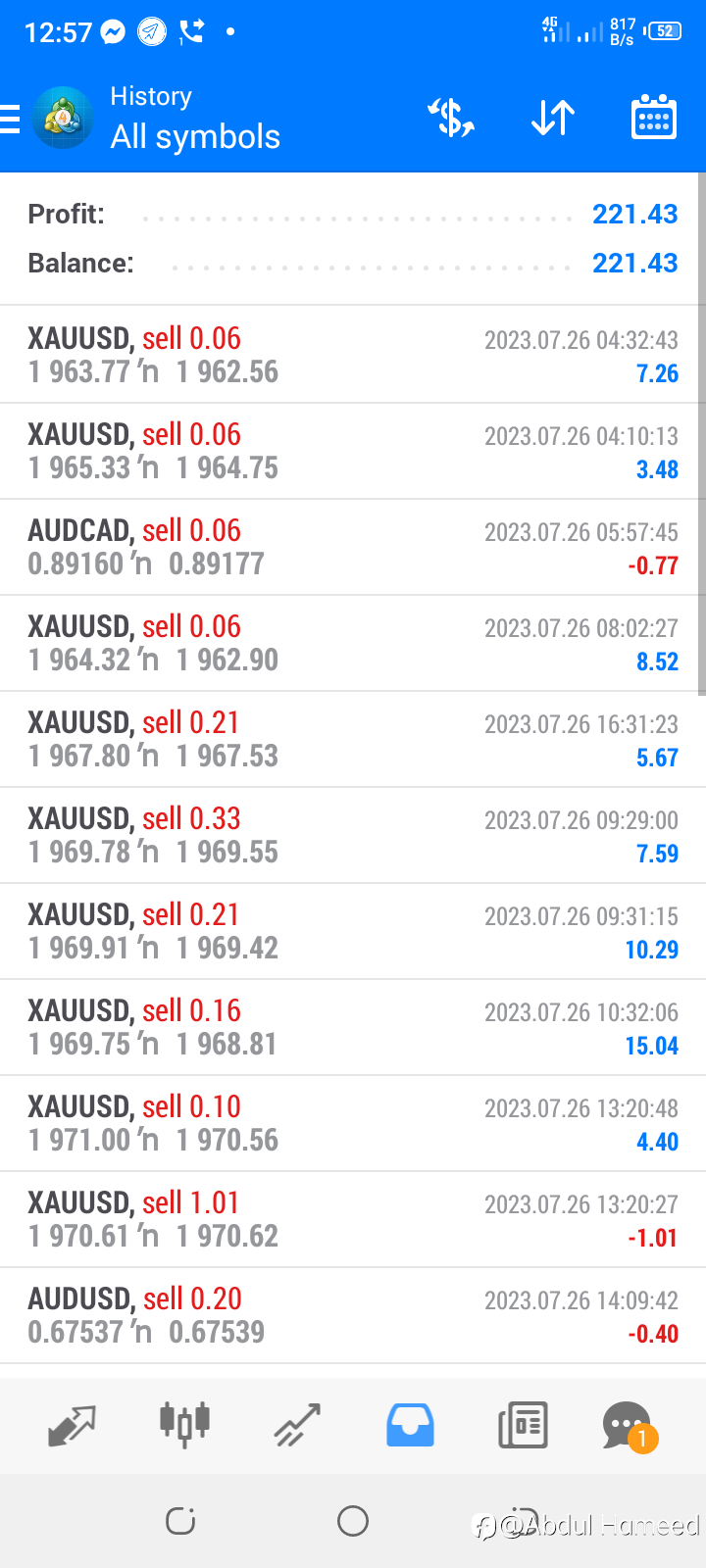Open the XAUUSD sell 0.16 trade with profit 15.04
The image size is (706, 1568).
pos(353,1027)
